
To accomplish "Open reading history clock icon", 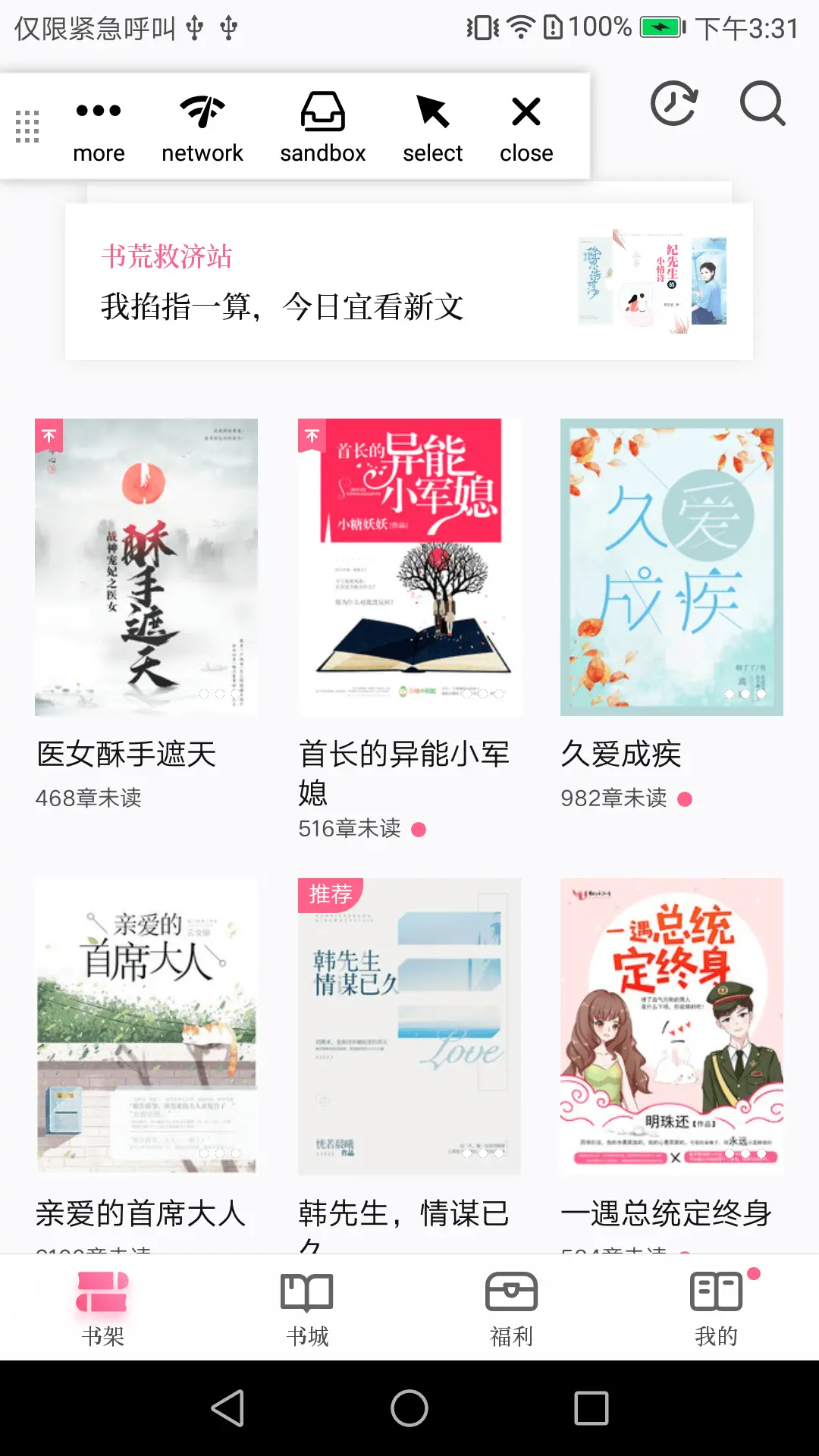I will coord(673,103).
